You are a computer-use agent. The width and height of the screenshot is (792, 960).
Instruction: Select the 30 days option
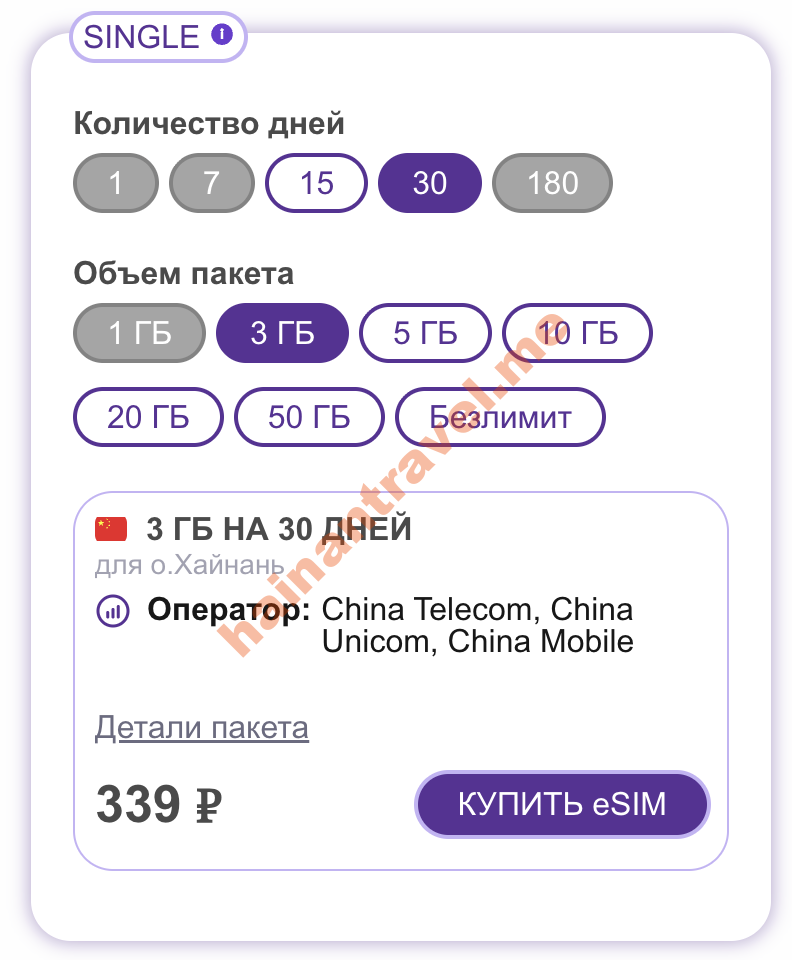[x=429, y=183]
